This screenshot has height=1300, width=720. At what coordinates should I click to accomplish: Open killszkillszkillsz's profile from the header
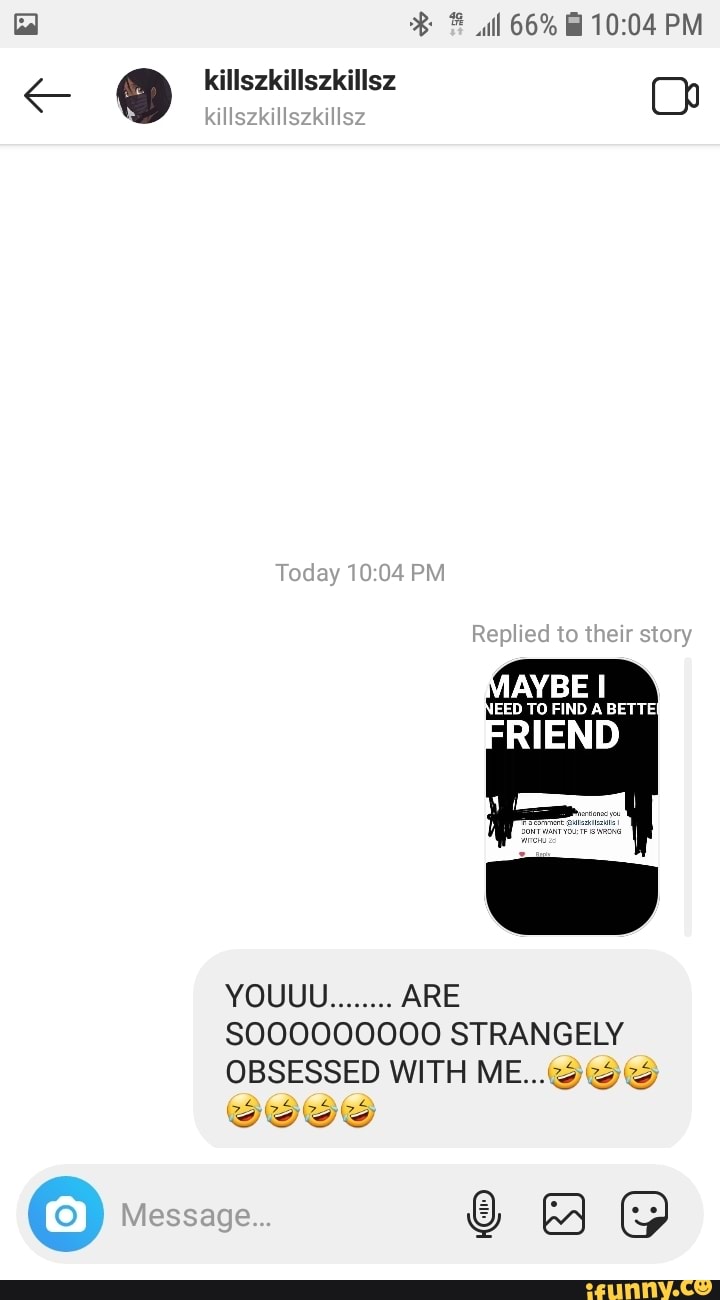tap(299, 97)
